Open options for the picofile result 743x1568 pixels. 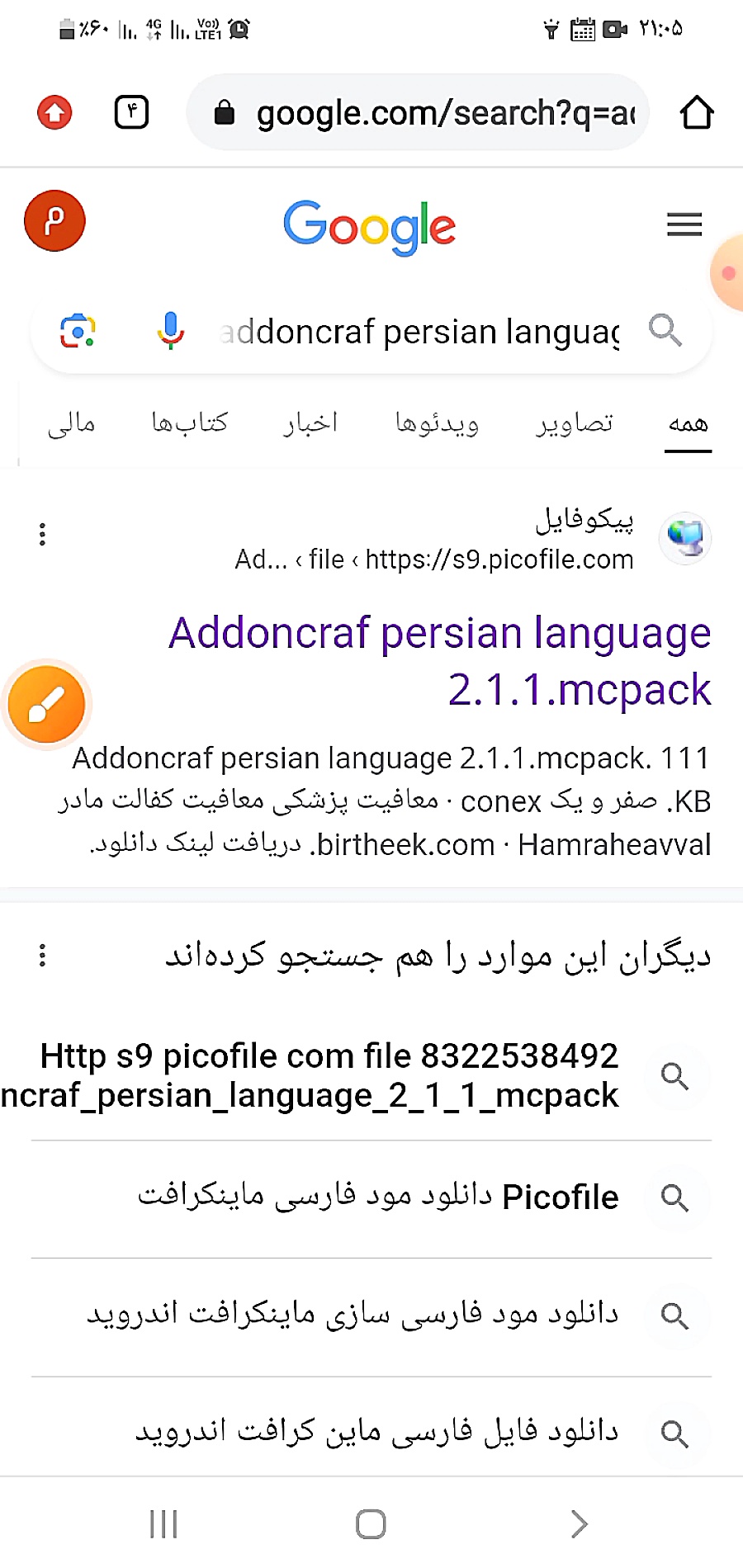click(x=42, y=535)
